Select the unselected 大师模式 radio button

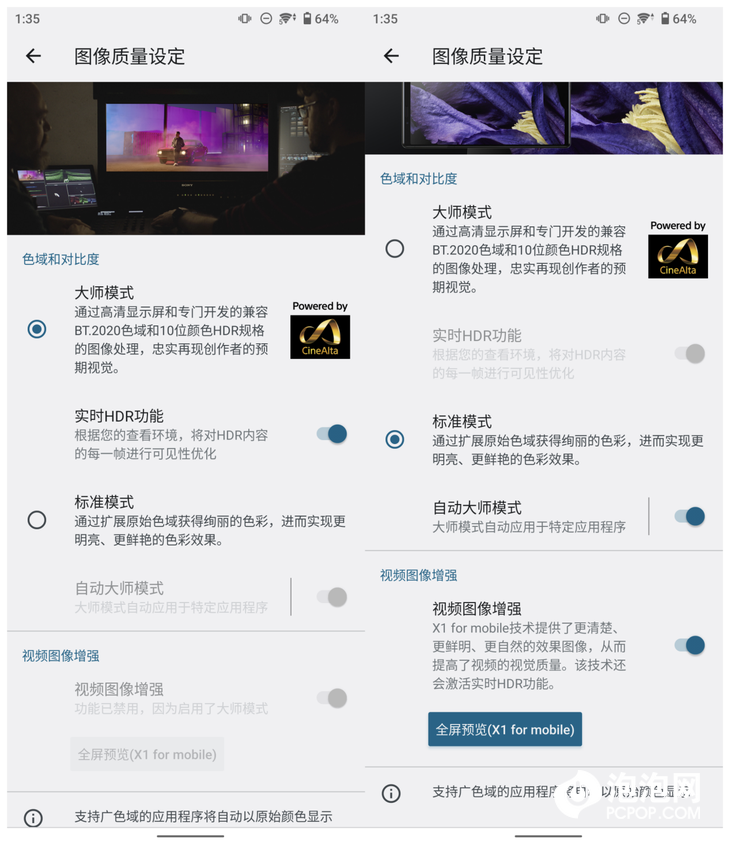pyautogui.click(x=395, y=248)
